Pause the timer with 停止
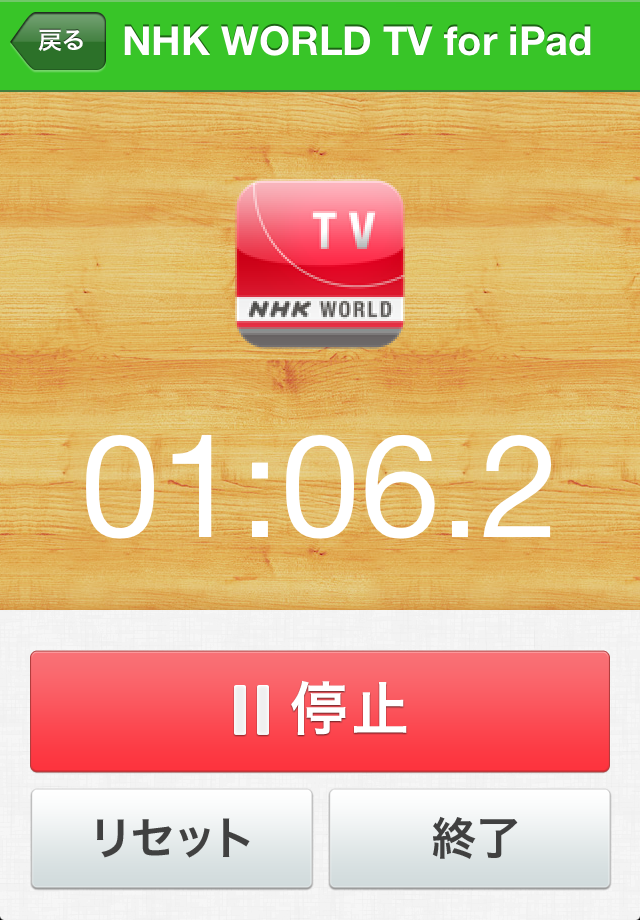 pos(320,711)
